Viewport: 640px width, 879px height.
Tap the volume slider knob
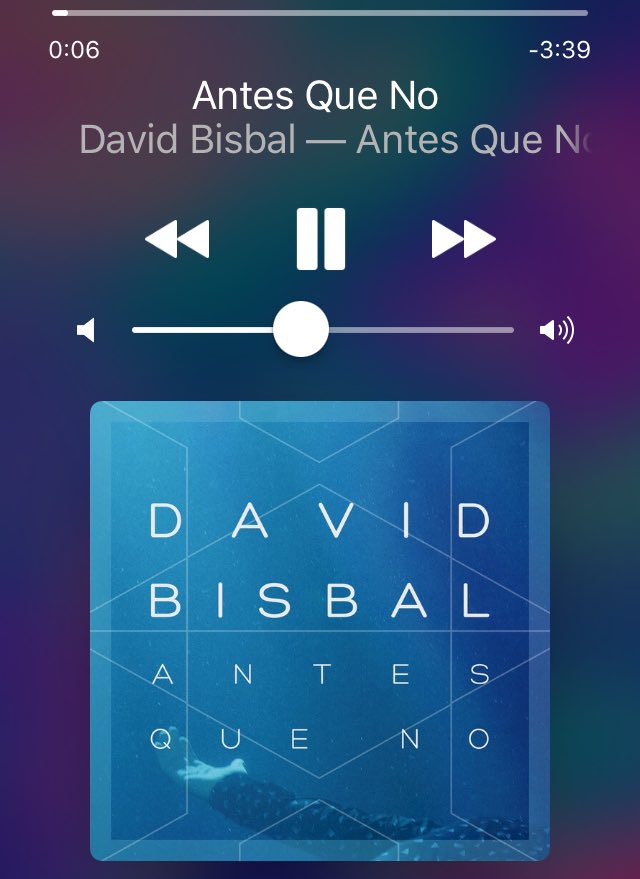tap(301, 329)
